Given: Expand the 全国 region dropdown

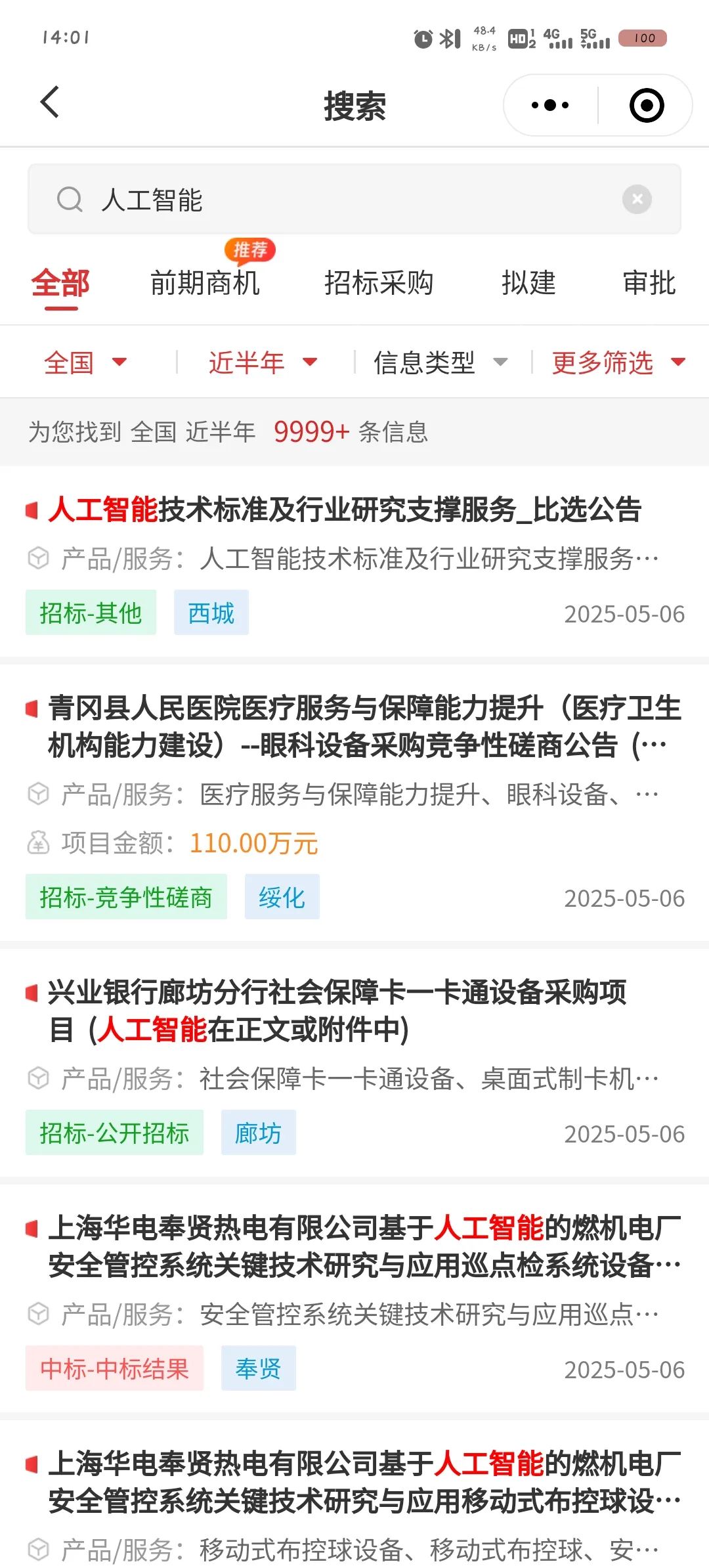Looking at the screenshot, I should (x=85, y=362).
